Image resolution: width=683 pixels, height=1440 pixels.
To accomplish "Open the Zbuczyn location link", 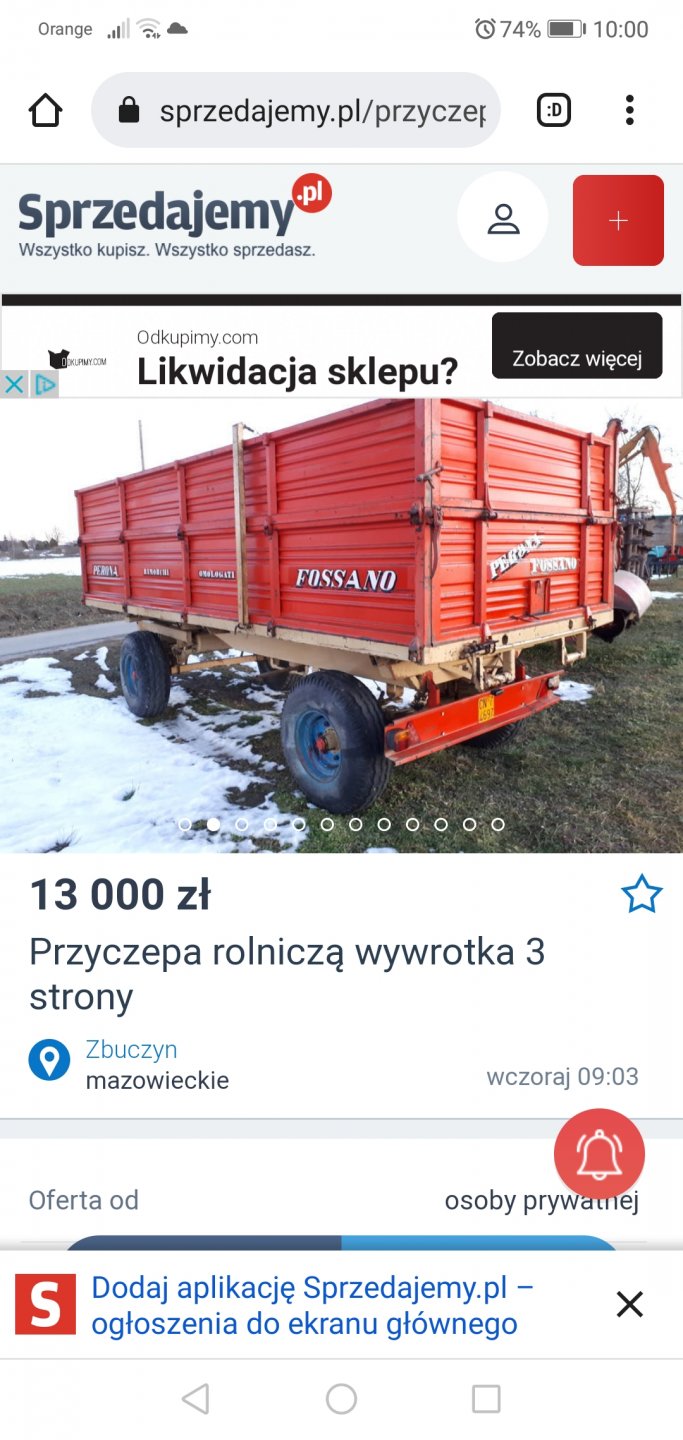I will pos(131,1049).
